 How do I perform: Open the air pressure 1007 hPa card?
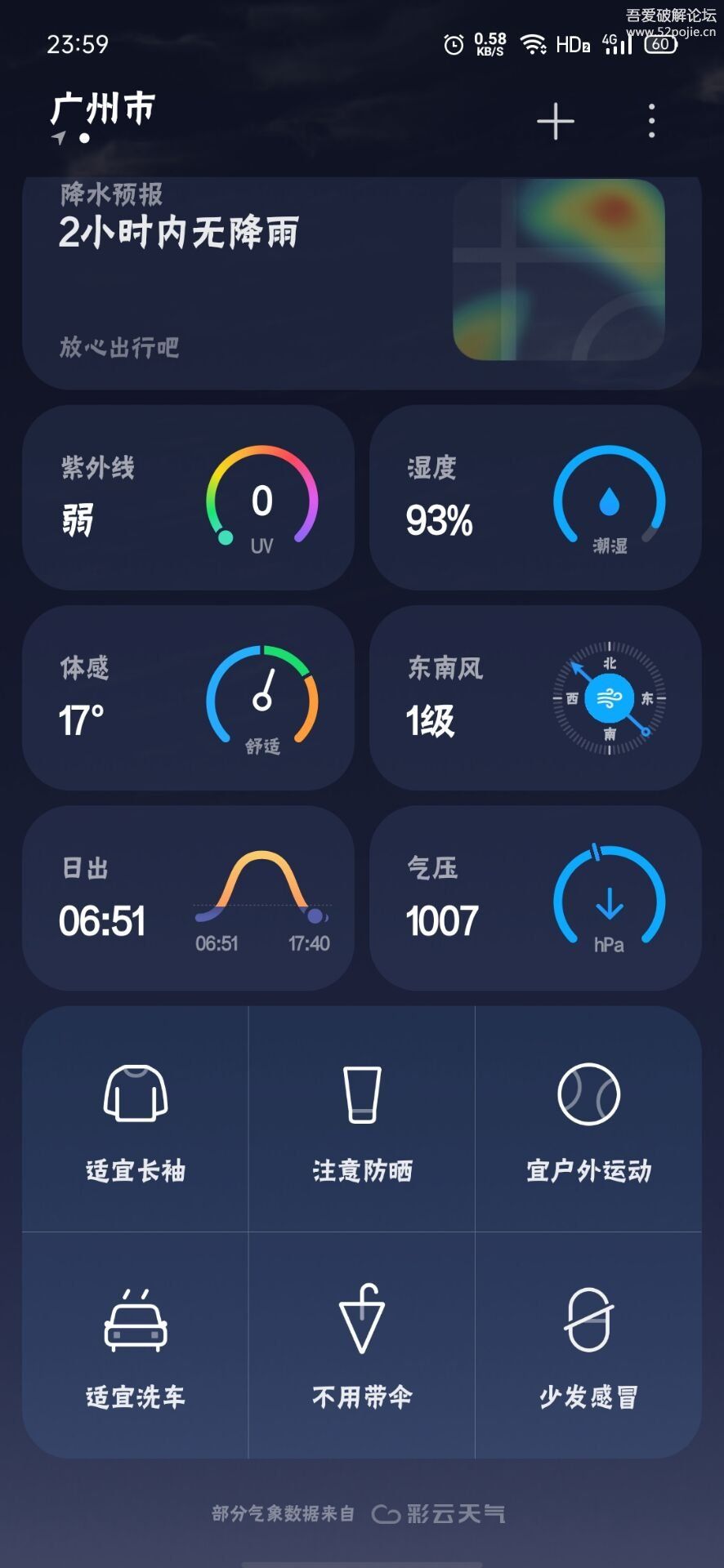pyautogui.click(x=535, y=898)
